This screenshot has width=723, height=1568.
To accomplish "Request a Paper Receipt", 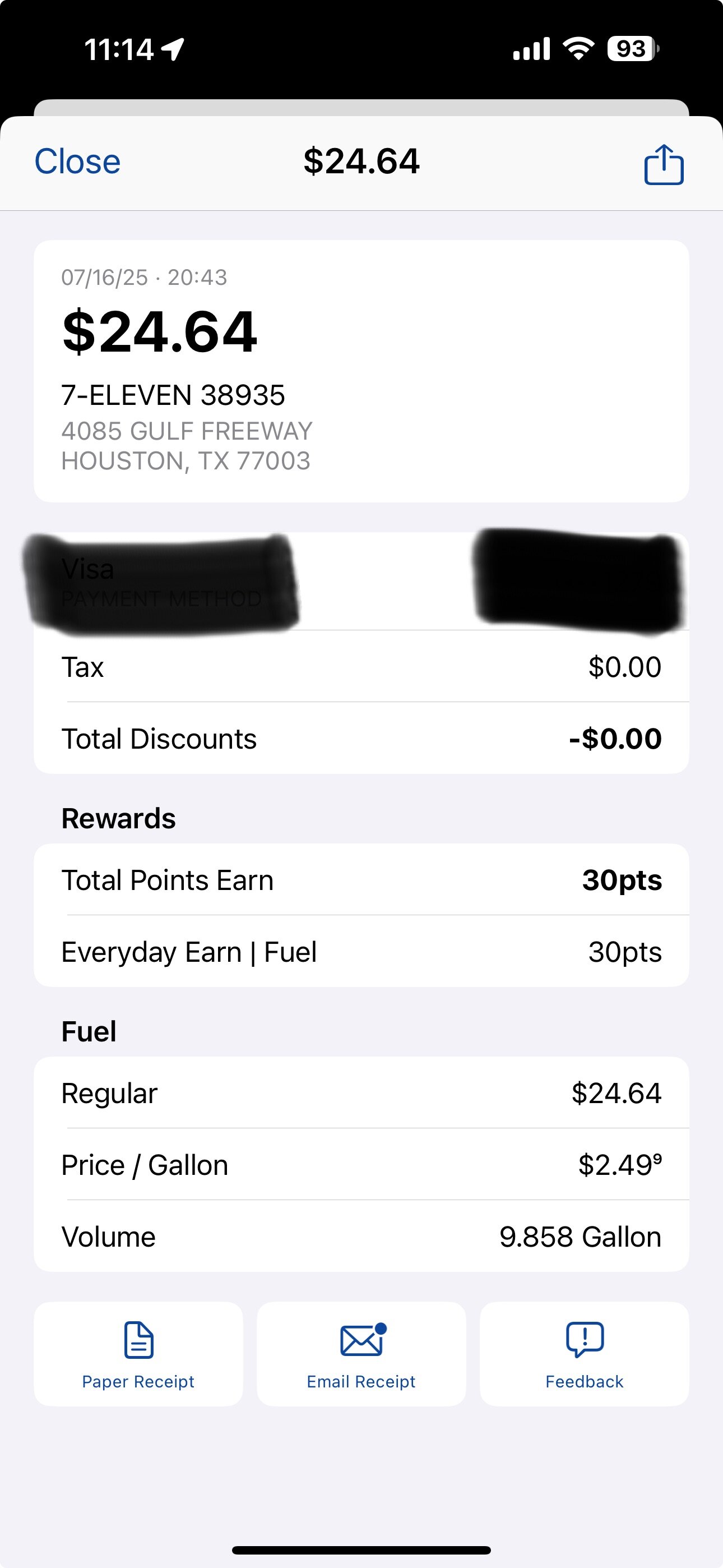I will click(138, 1354).
